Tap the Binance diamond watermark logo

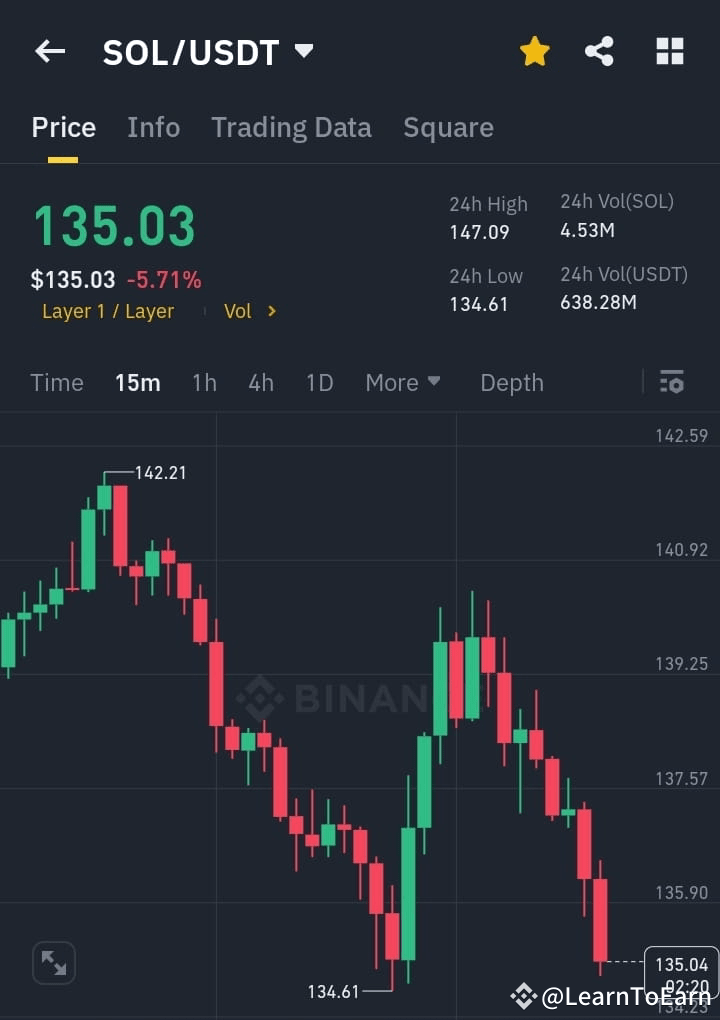point(262,700)
